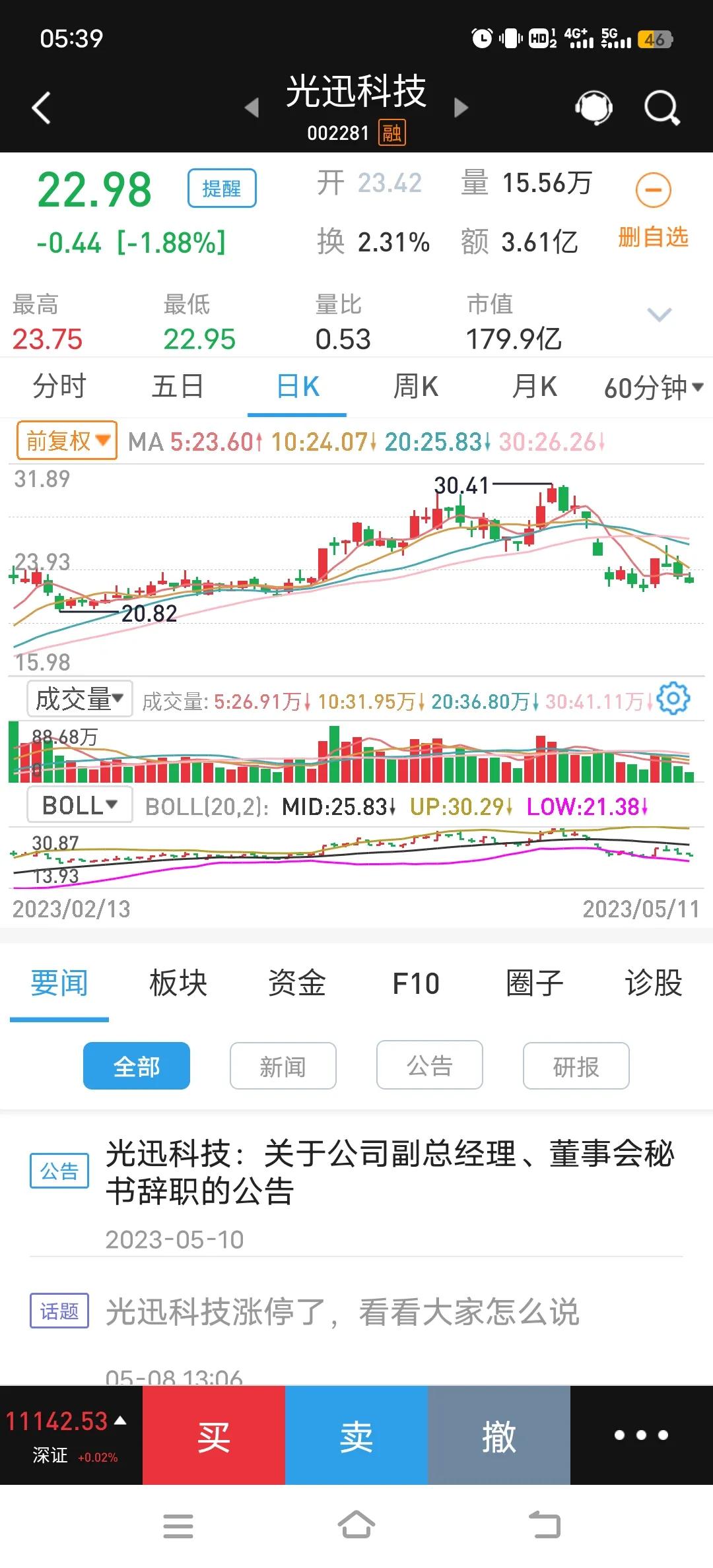Tap the red 买 buy button

(x=214, y=1435)
